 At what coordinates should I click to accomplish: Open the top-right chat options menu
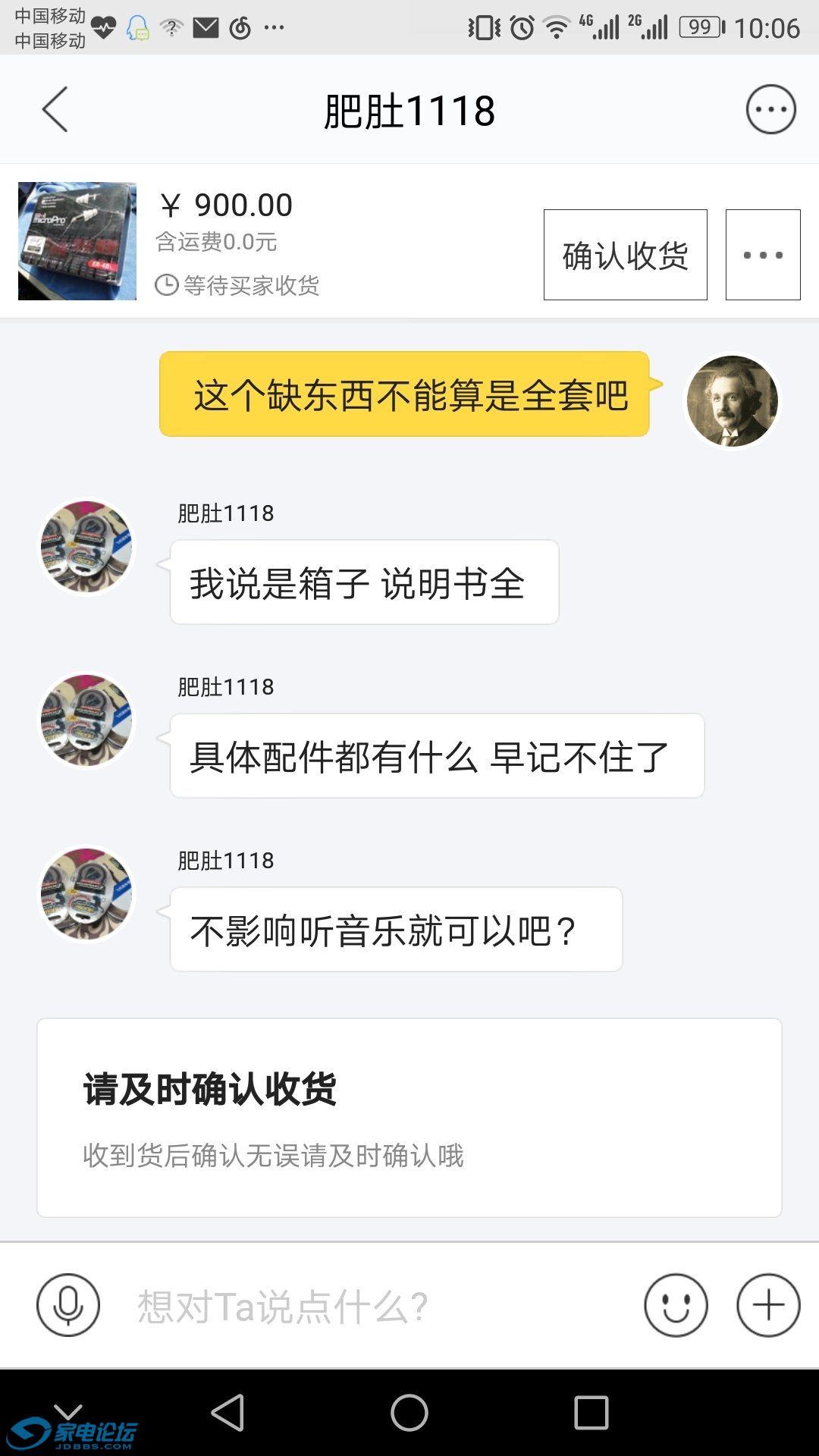tap(770, 110)
